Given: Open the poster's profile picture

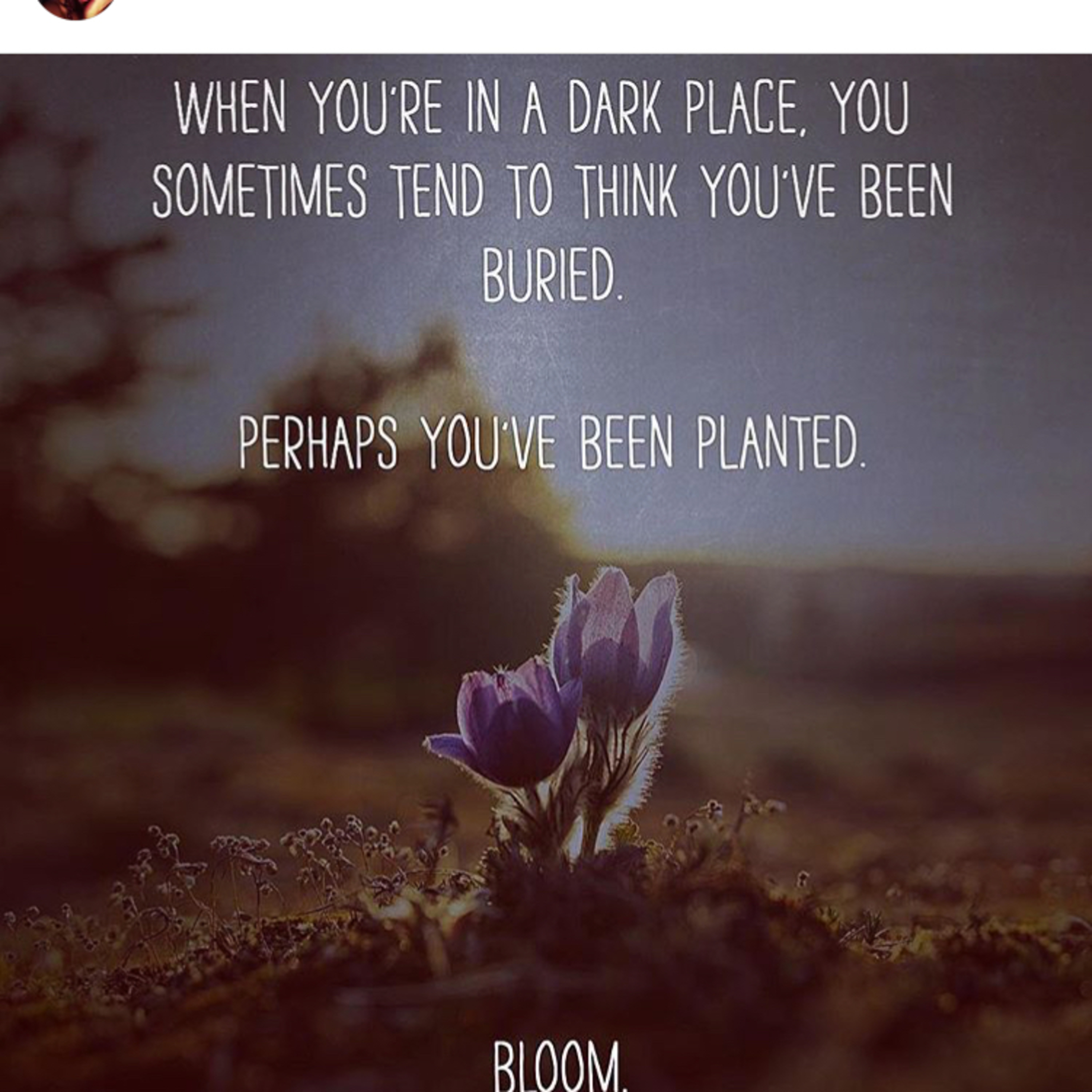Looking at the screenshot, I should point(76,7).
